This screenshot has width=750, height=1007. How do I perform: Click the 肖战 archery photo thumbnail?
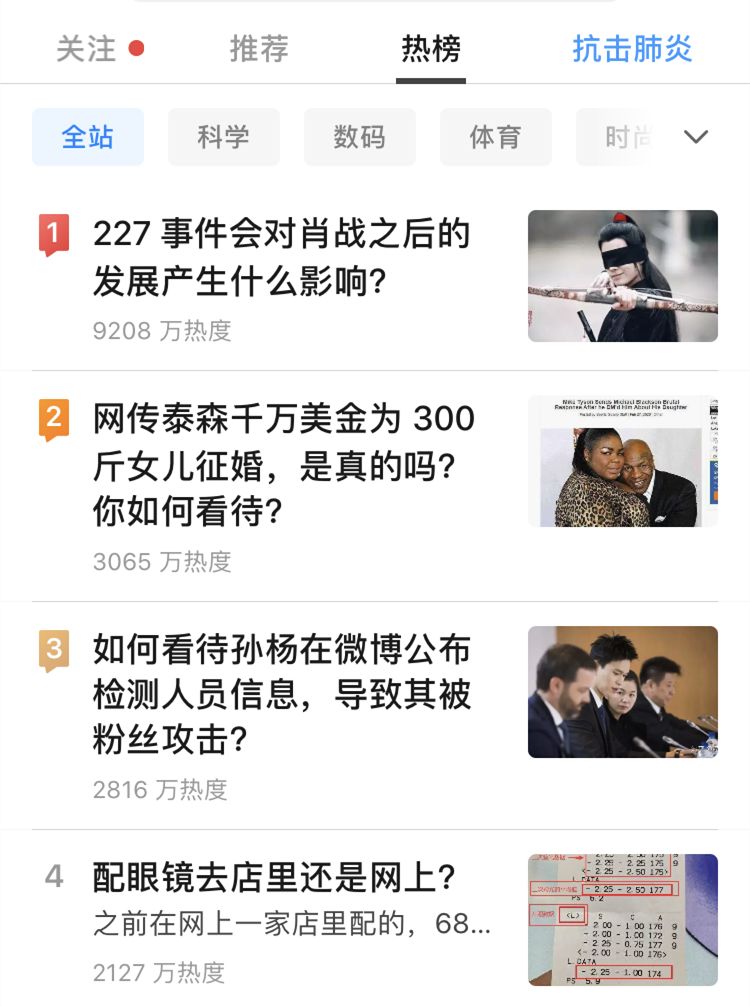coord(622,276)
